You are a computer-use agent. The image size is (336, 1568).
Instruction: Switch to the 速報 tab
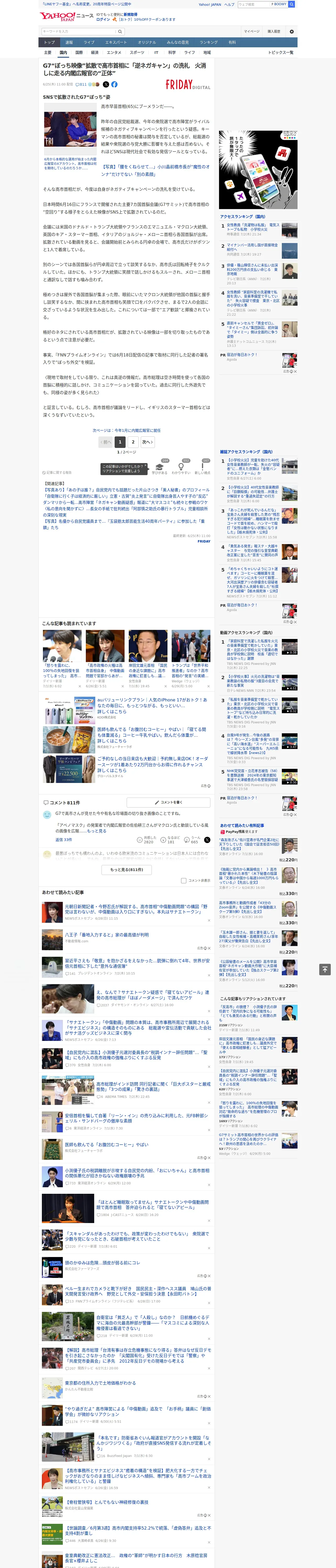click(x=69, y=43)
